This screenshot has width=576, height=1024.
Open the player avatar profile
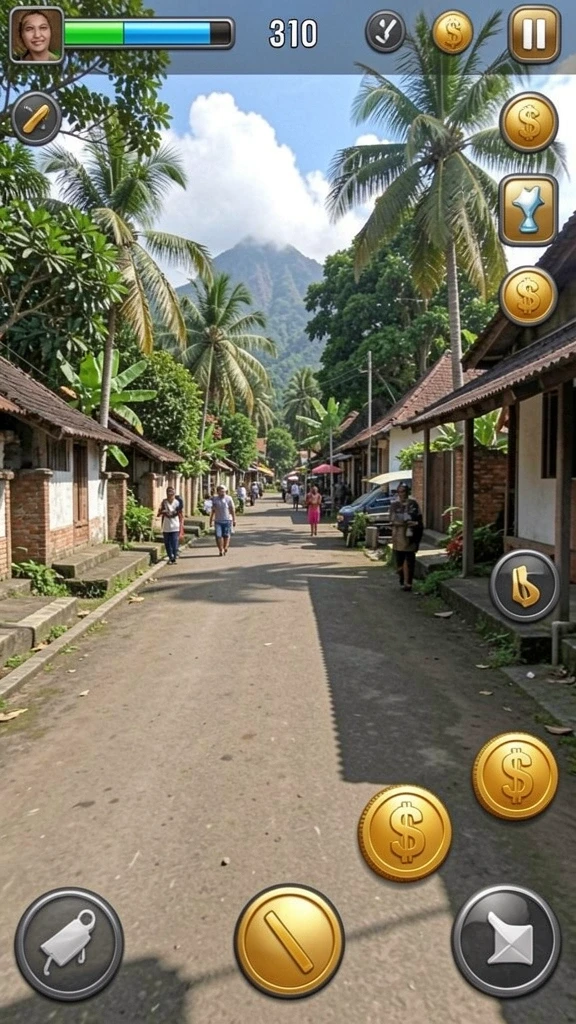click(x=37, y=35)
